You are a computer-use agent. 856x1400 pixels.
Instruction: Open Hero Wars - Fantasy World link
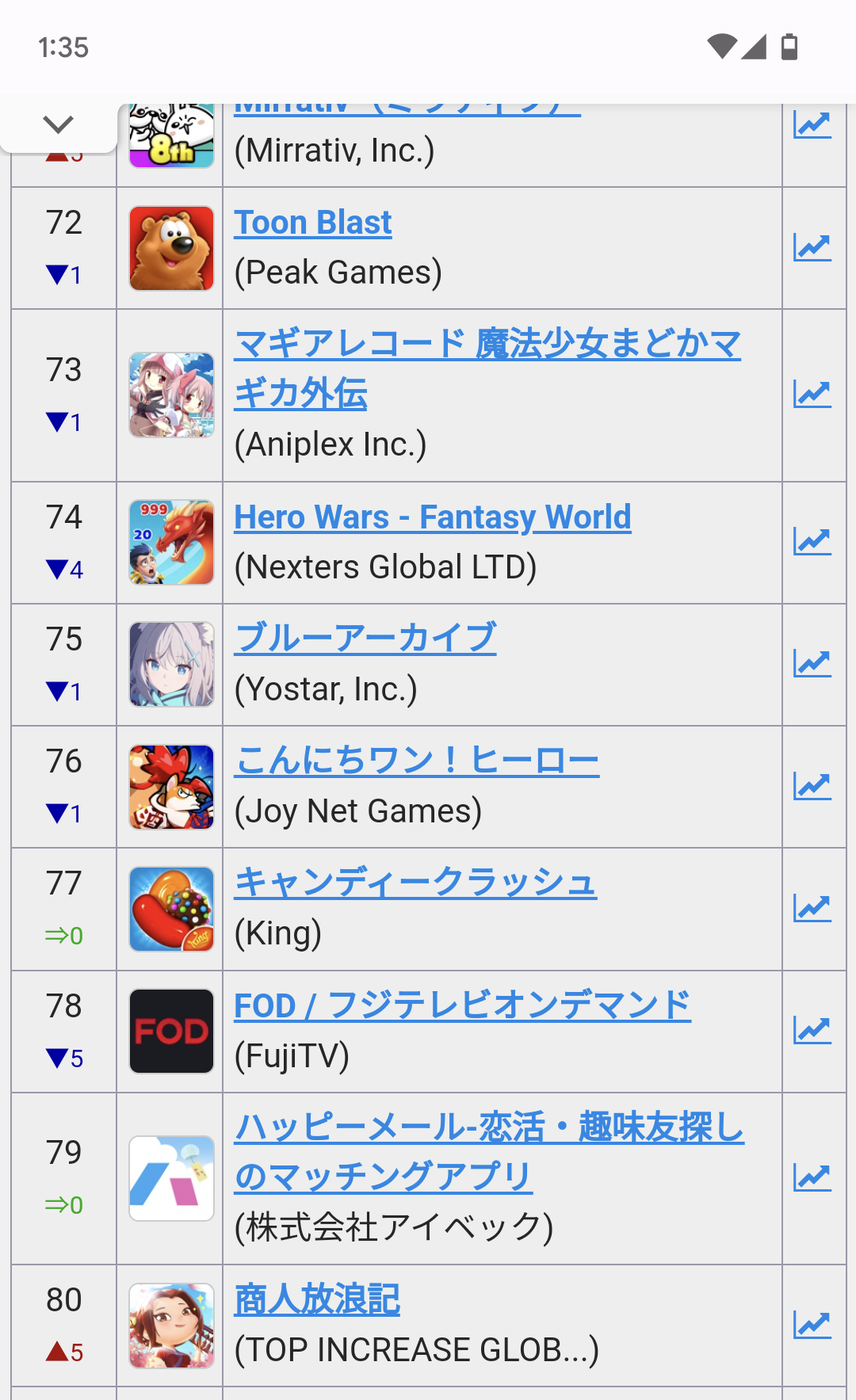(433, 517)
